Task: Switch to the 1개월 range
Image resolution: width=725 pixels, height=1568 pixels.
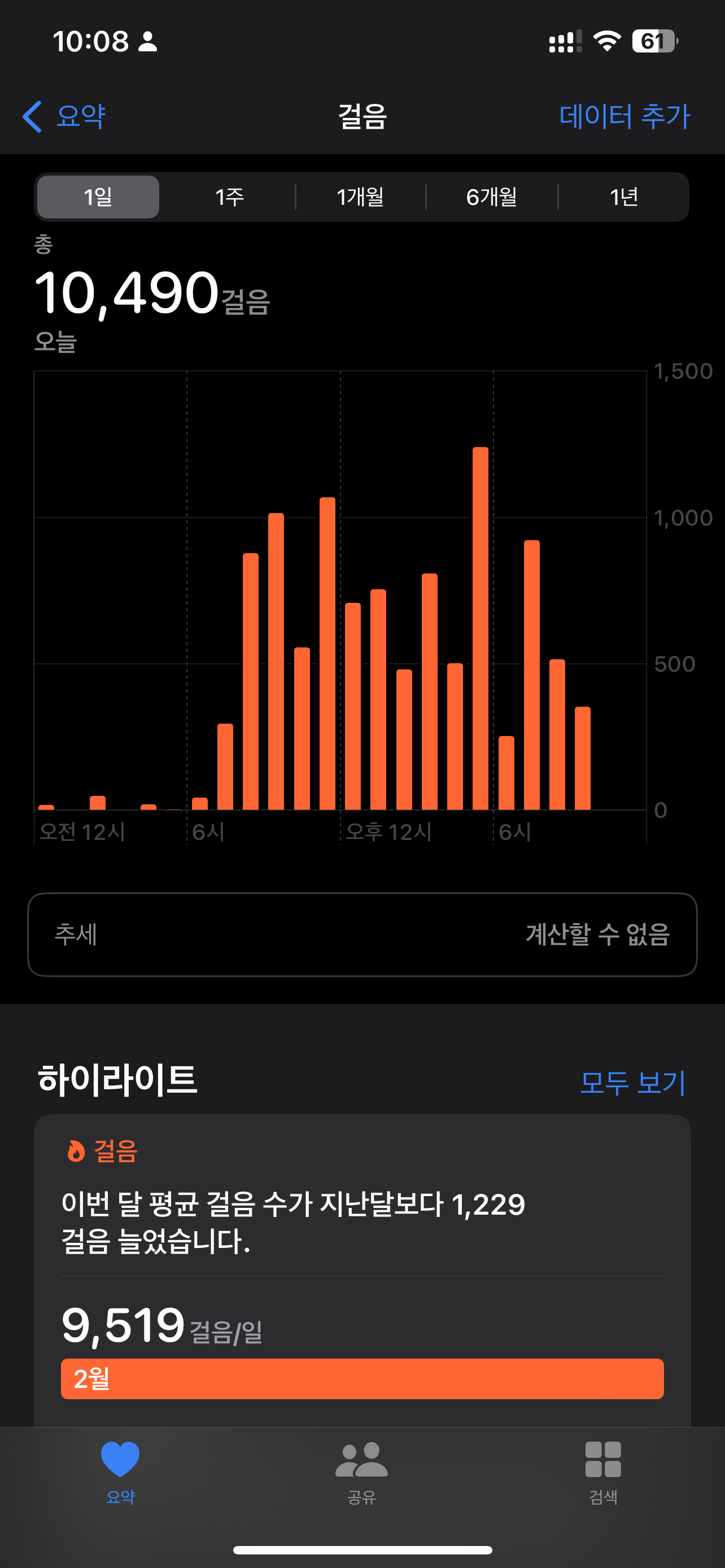Action: 360,197
